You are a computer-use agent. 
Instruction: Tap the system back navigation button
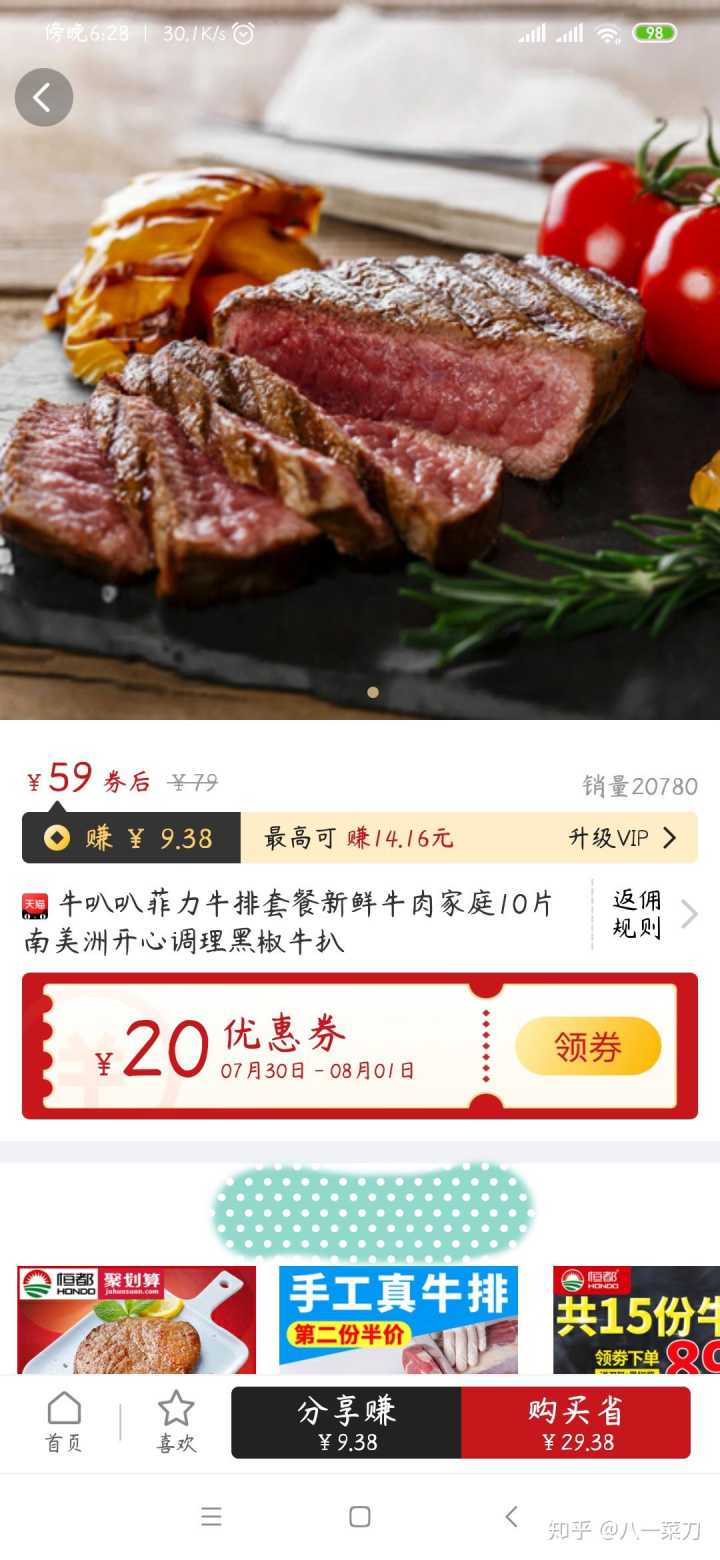(511, 1516)
